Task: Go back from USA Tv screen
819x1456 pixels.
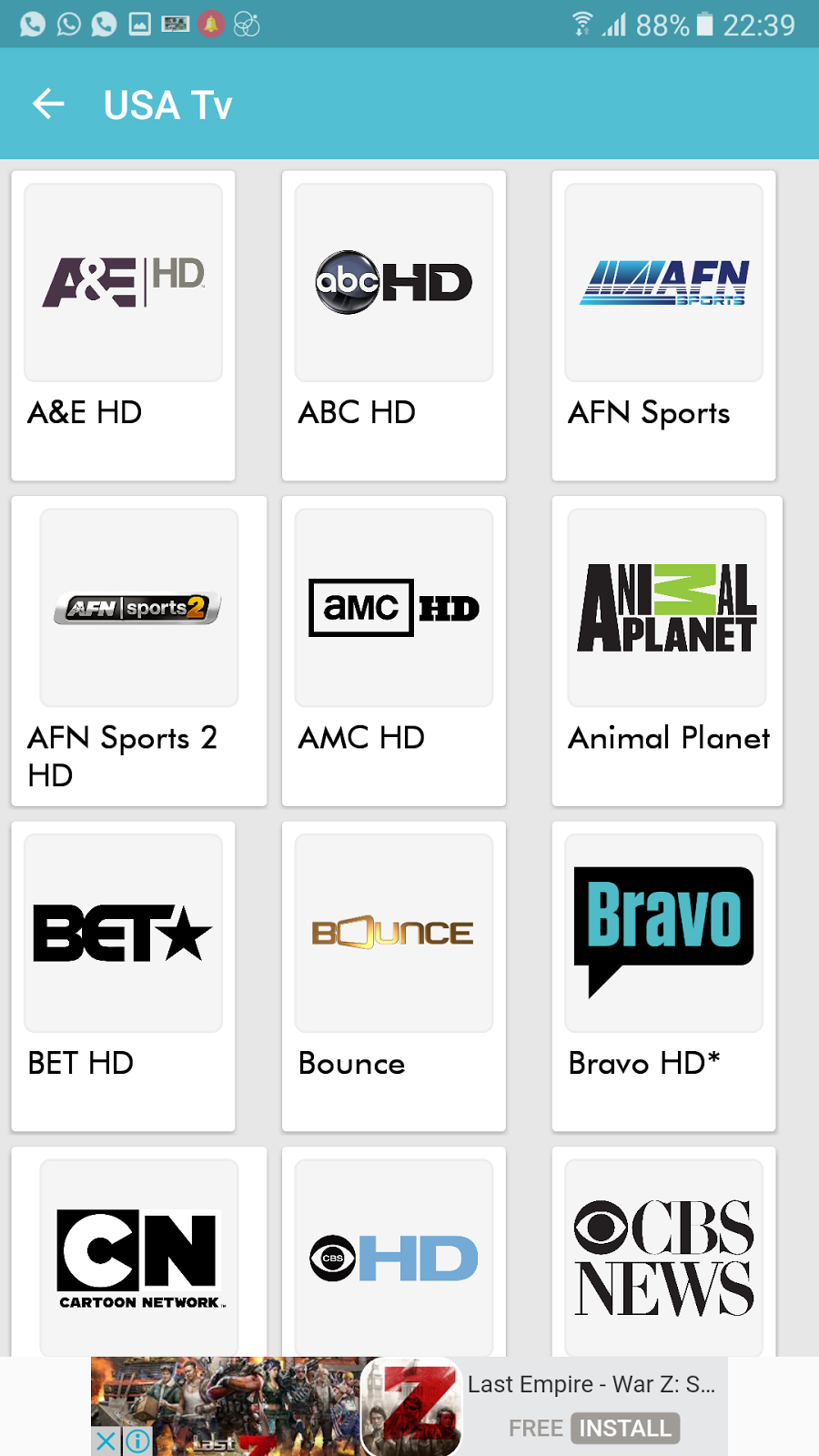Action: pyautogui.click(x=49, y=105)
